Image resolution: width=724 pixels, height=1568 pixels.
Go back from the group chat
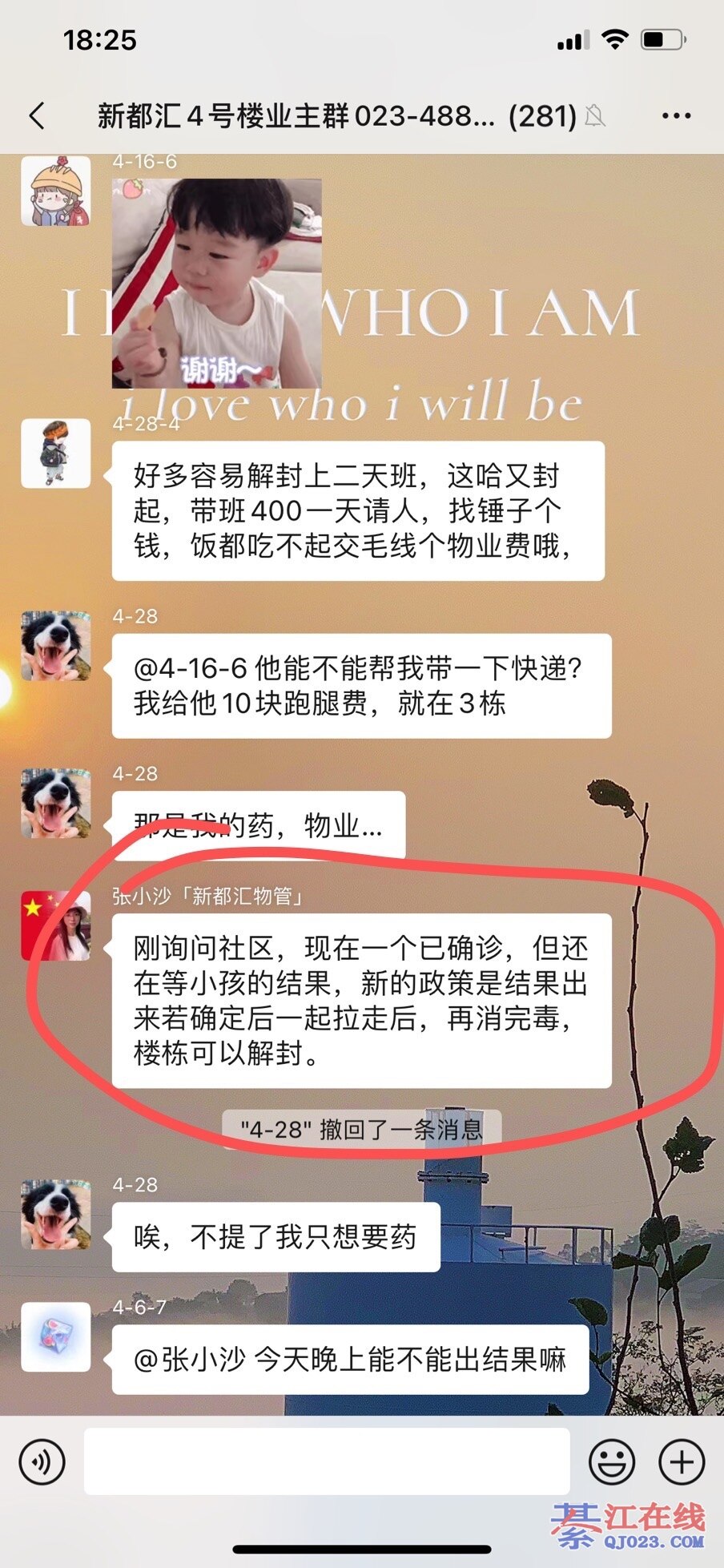point(37,116)
